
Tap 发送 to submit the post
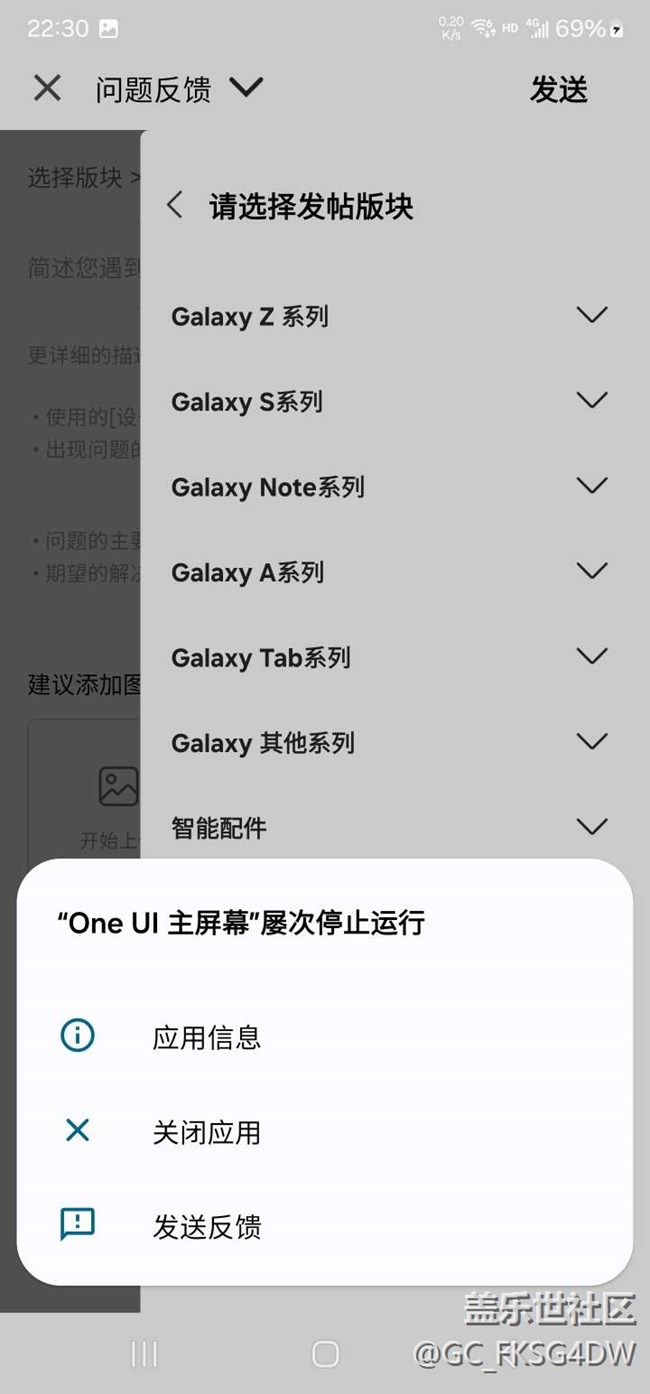tap(558, 89)
